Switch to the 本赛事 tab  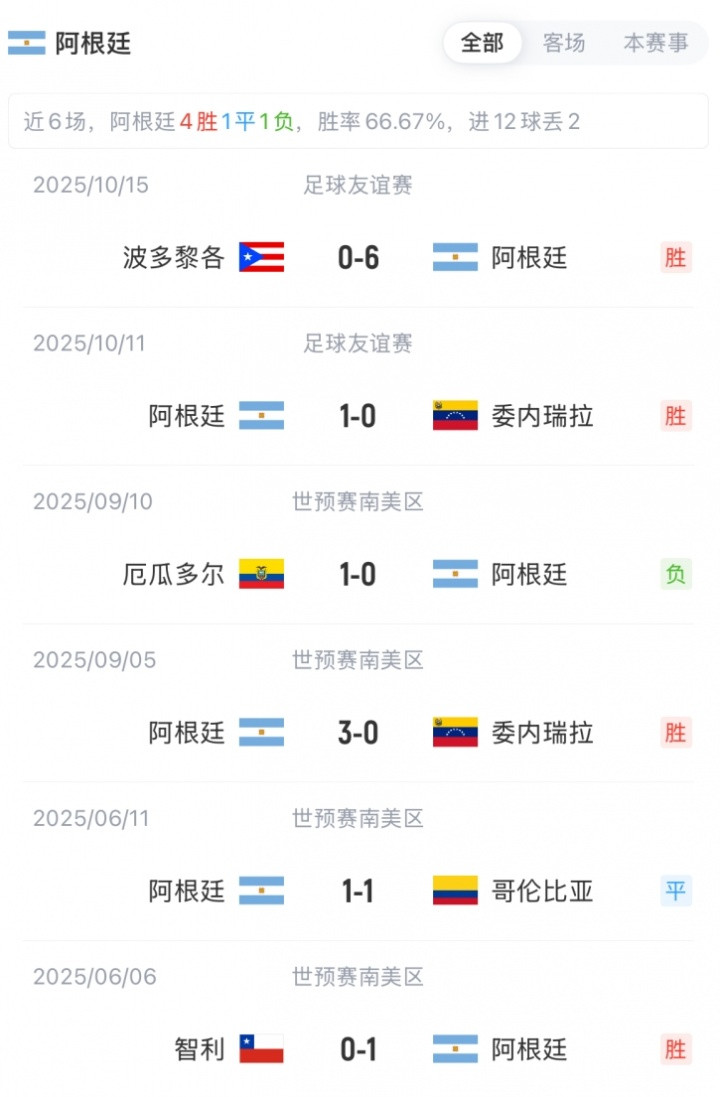pyautogui.click(x=655, y=43)
